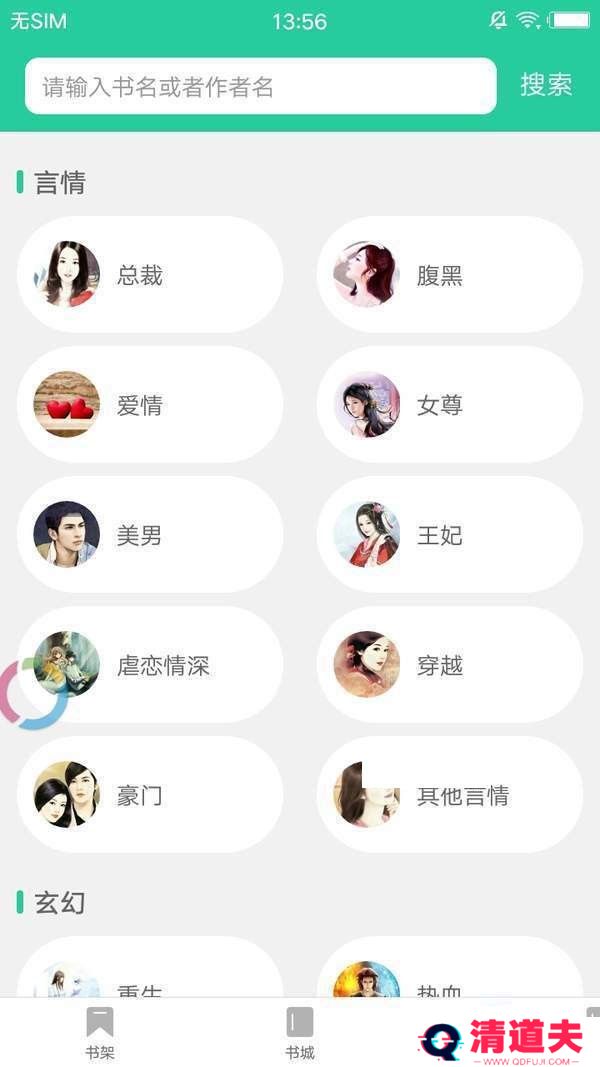
Task: Browse the 美男 category
Action: pos(150,535)
